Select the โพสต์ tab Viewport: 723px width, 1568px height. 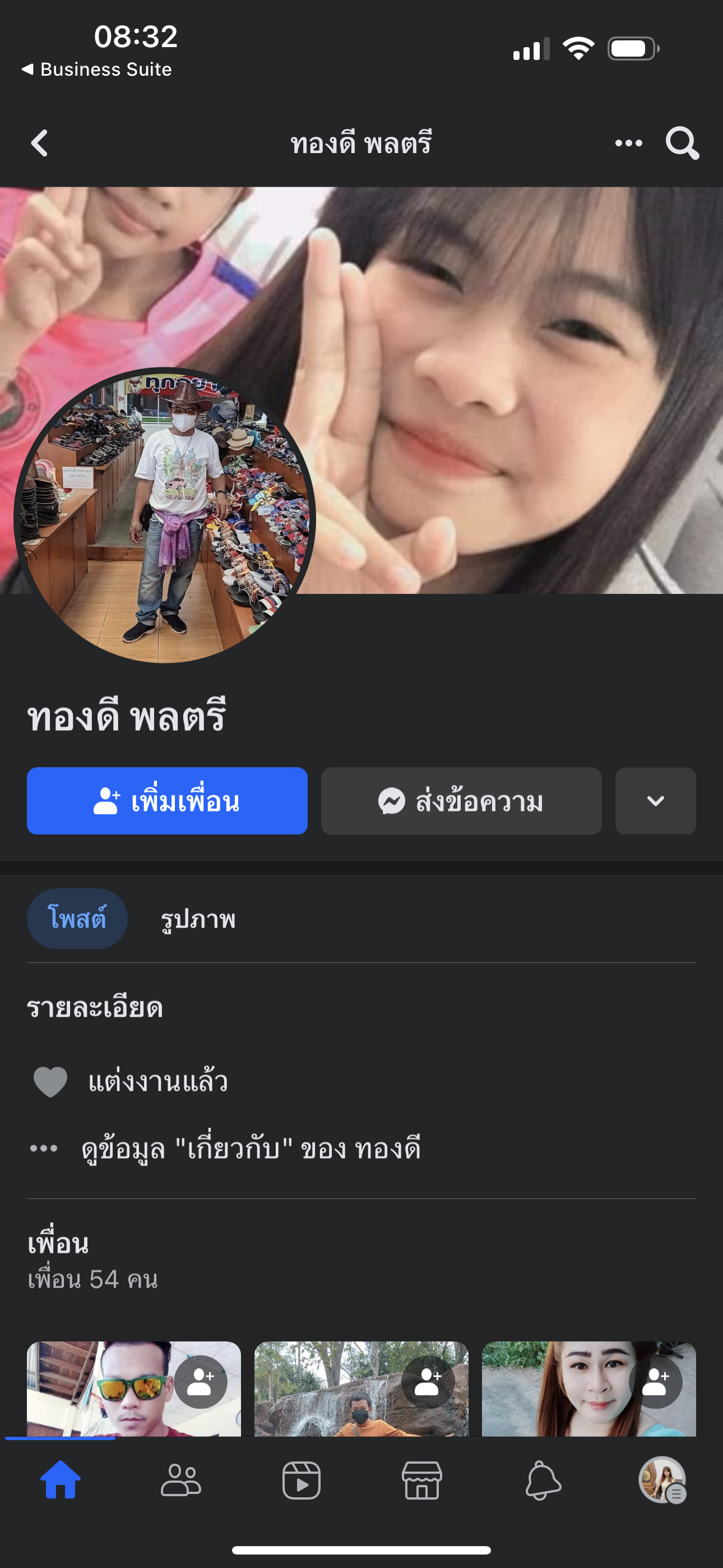point(77,919)
